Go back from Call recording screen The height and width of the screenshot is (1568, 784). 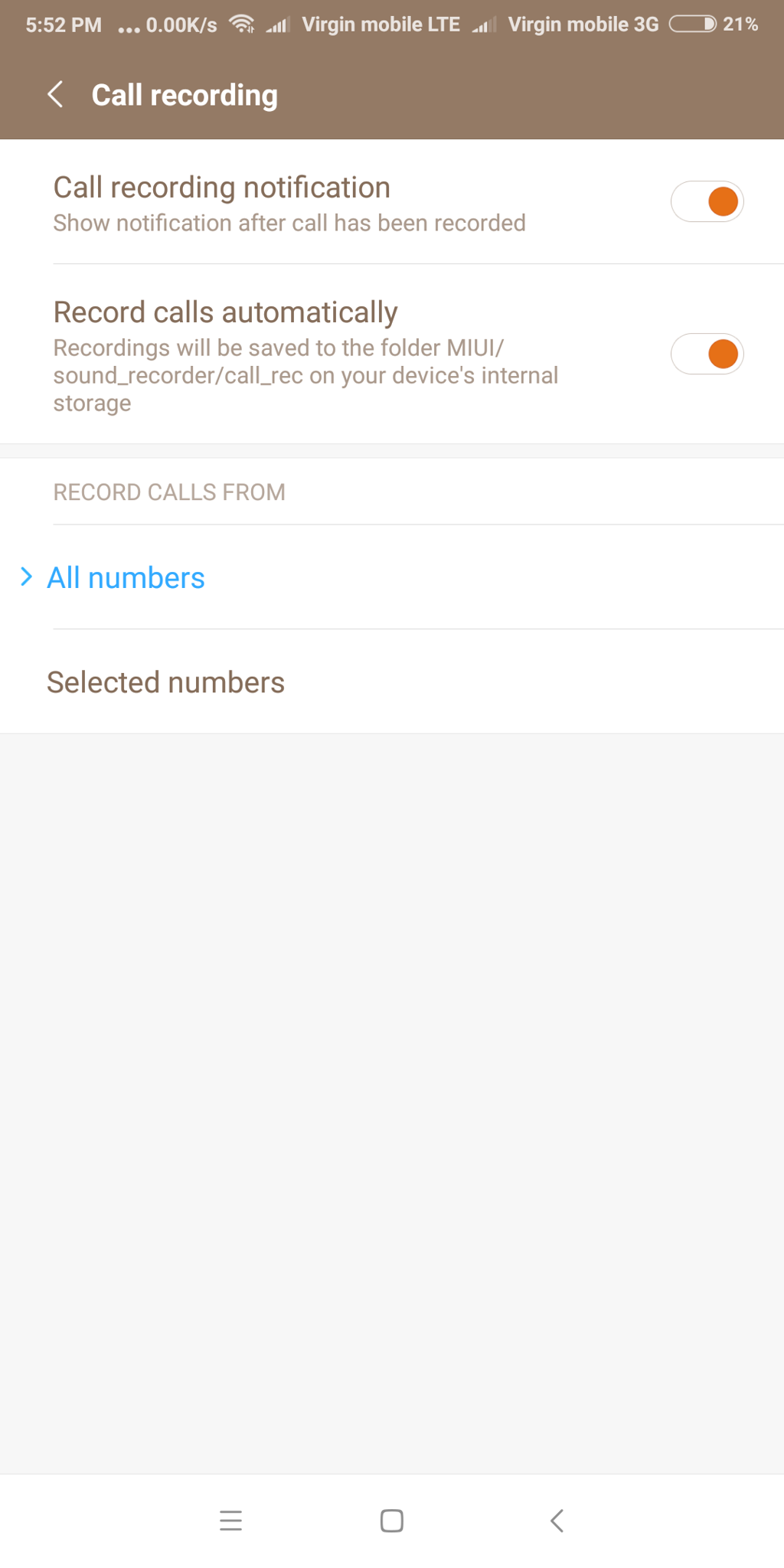(x=55, y=95)
